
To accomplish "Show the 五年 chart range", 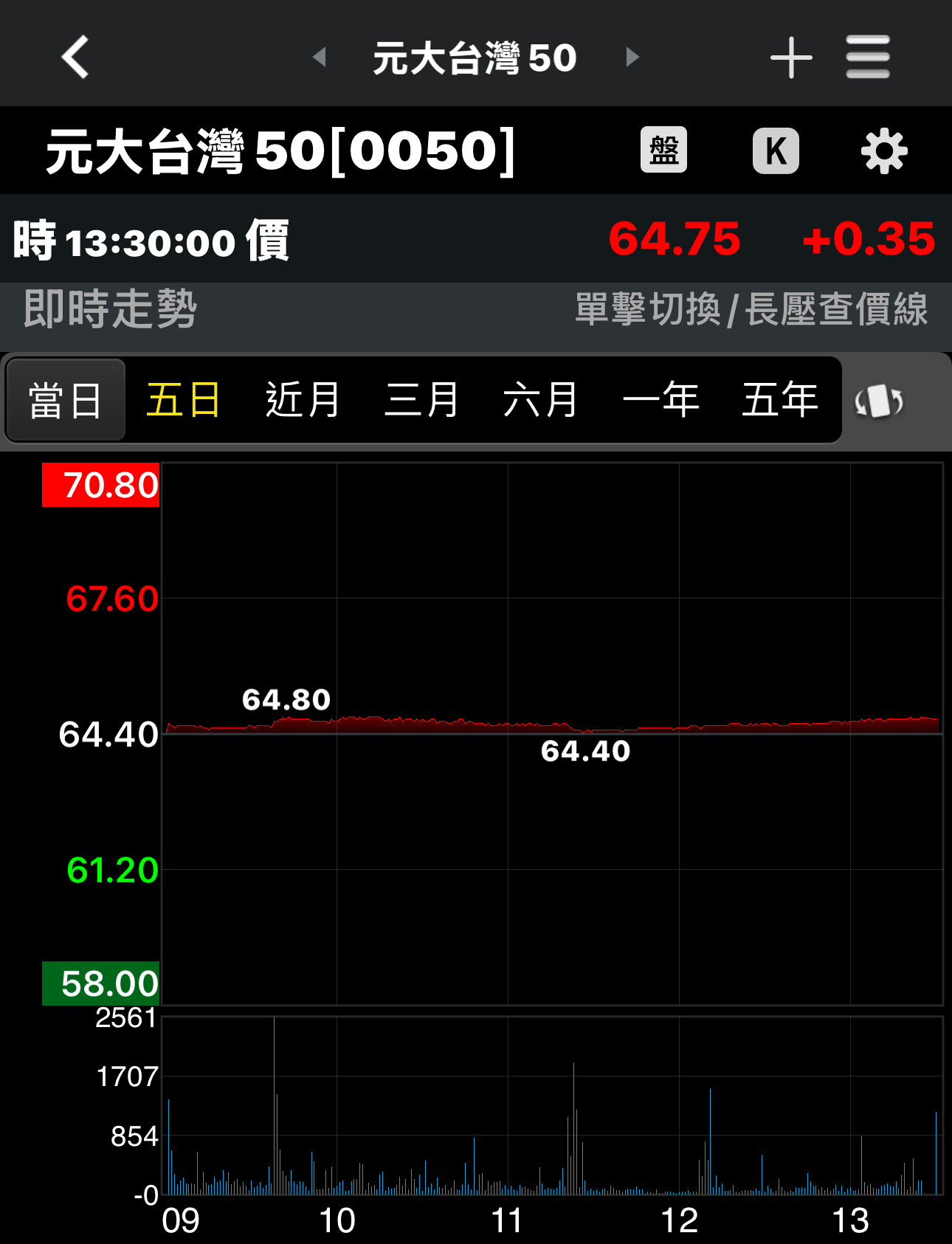I will click(780, 401).
